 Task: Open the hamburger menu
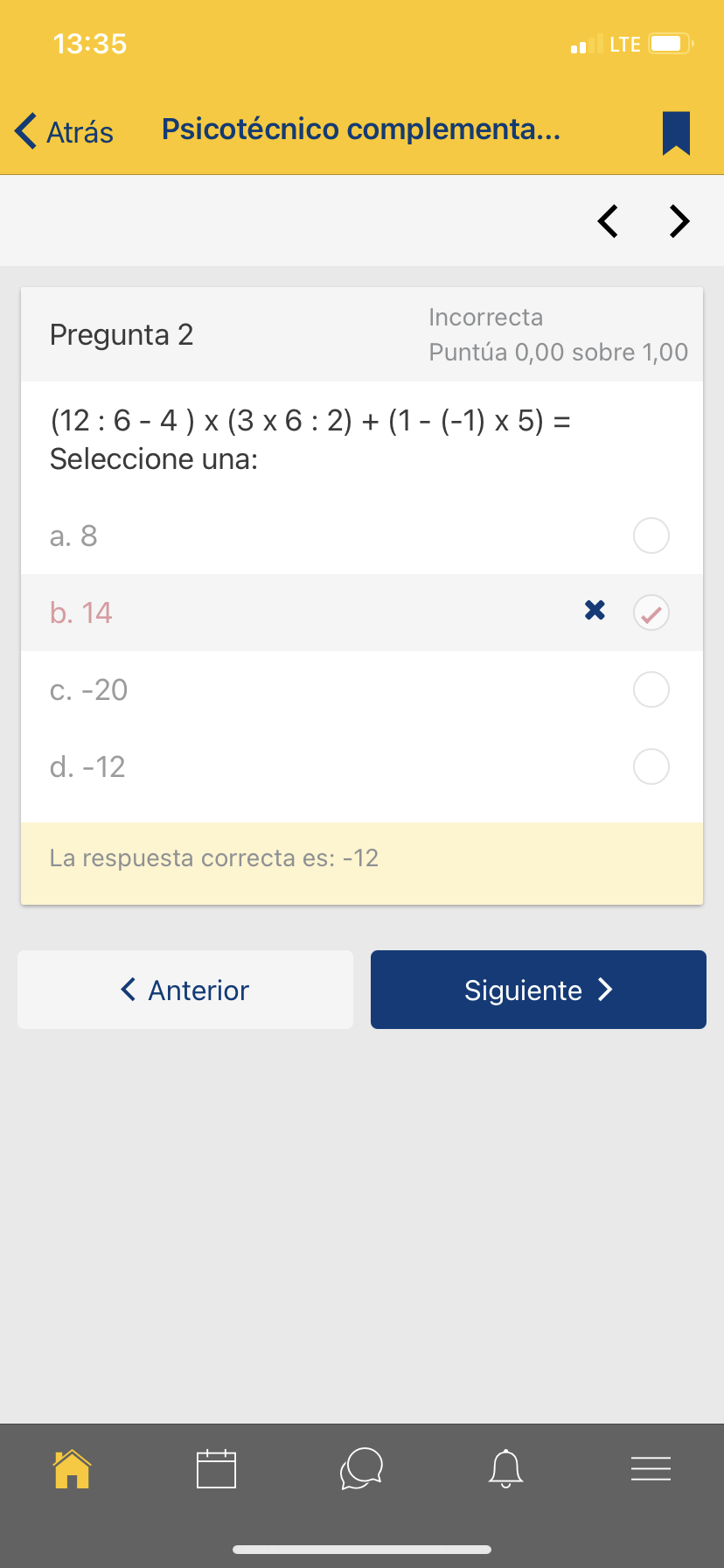(x=651, y=1469)
